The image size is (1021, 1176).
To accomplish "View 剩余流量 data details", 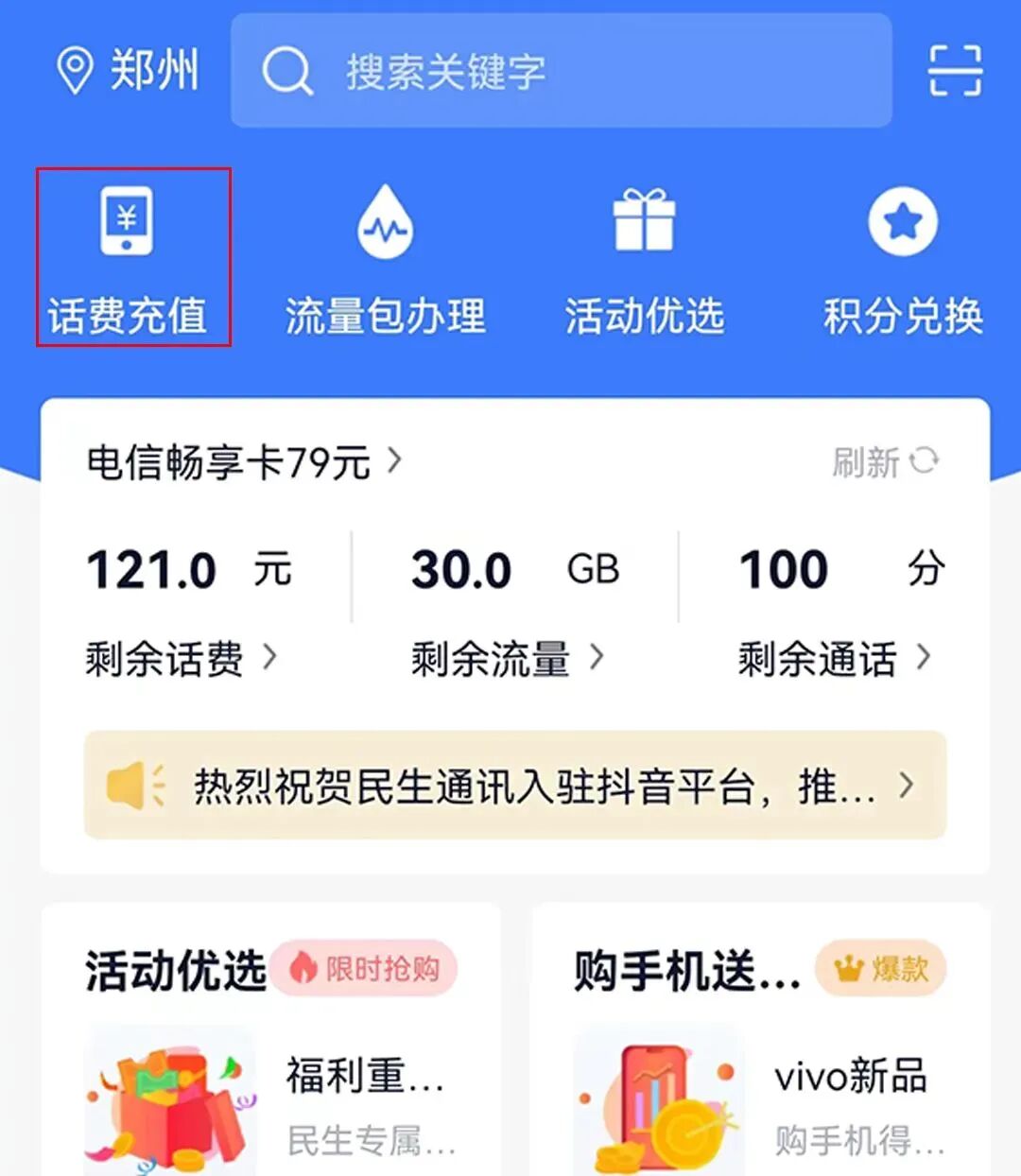I will [x=508, y=658].
